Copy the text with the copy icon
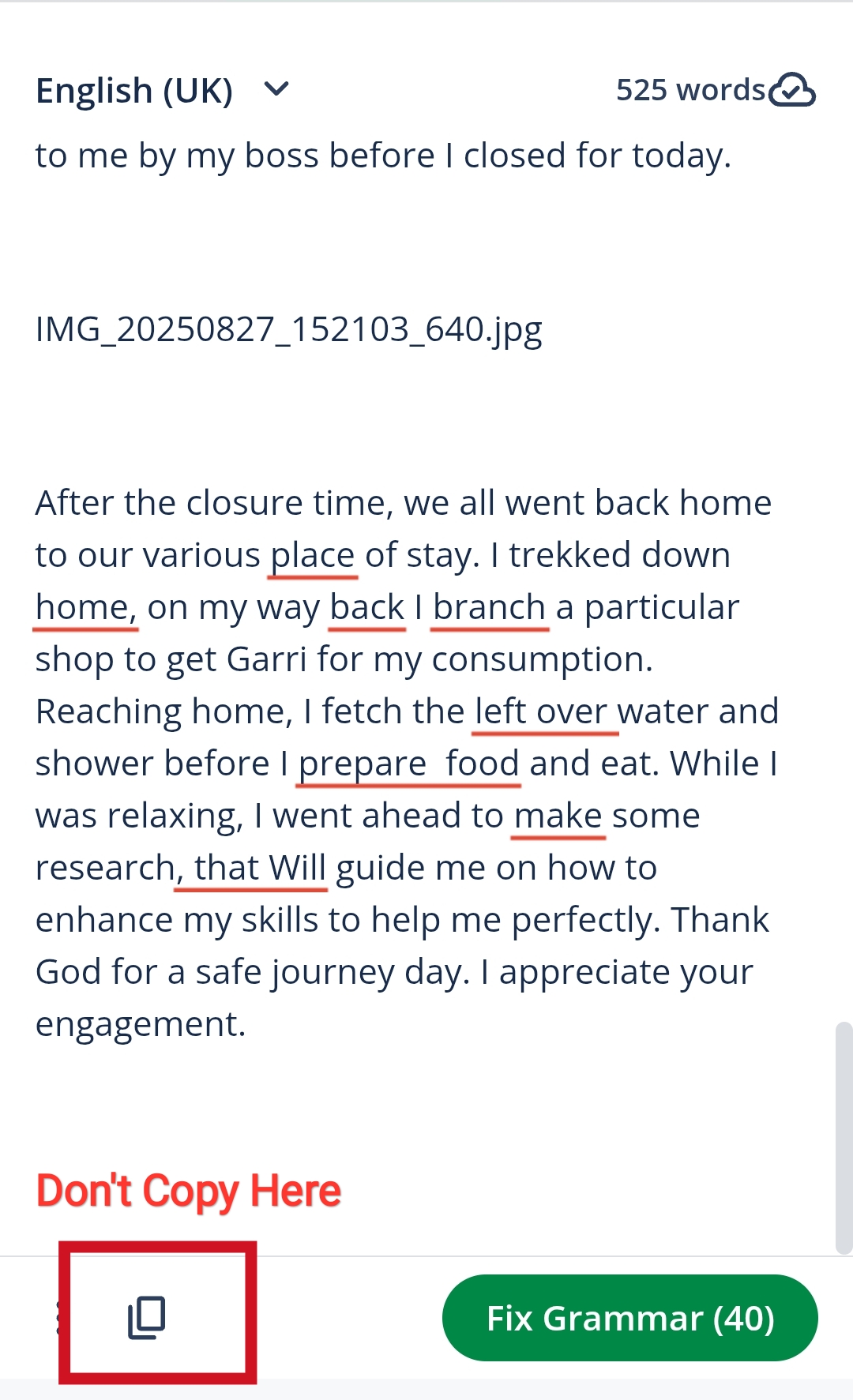The width and height of the screenshot is (853, 1400). tap(147, 1317)
